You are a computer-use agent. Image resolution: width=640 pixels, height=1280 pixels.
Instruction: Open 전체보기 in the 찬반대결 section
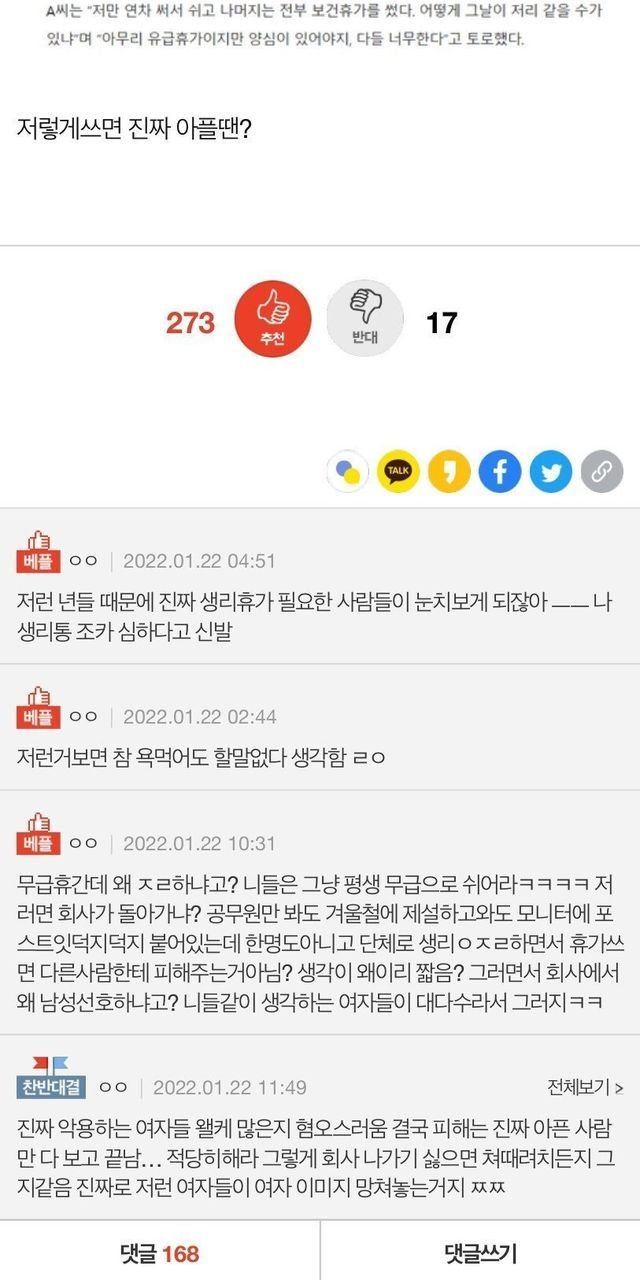click(x=585, y=1087)
